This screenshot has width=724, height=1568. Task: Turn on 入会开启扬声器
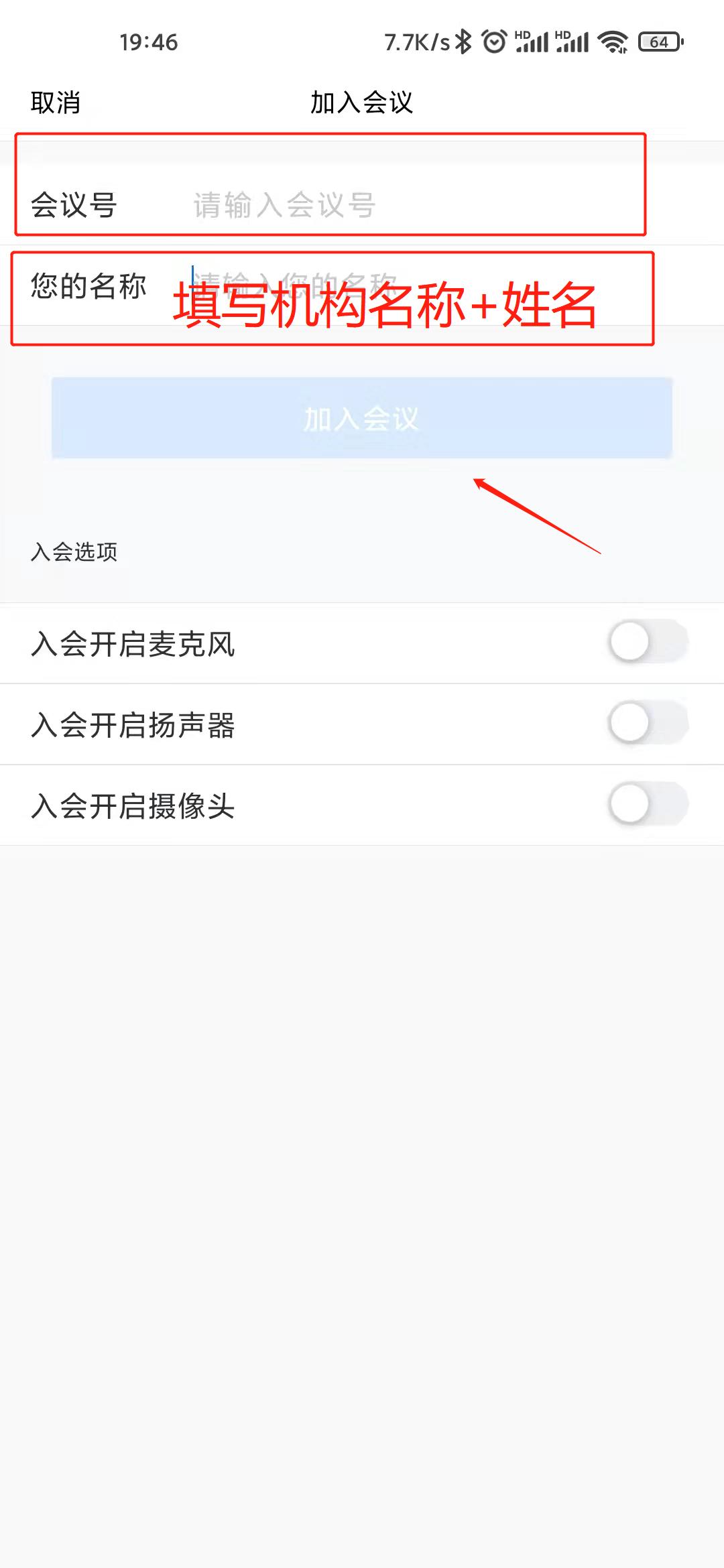tap(648, 723)
